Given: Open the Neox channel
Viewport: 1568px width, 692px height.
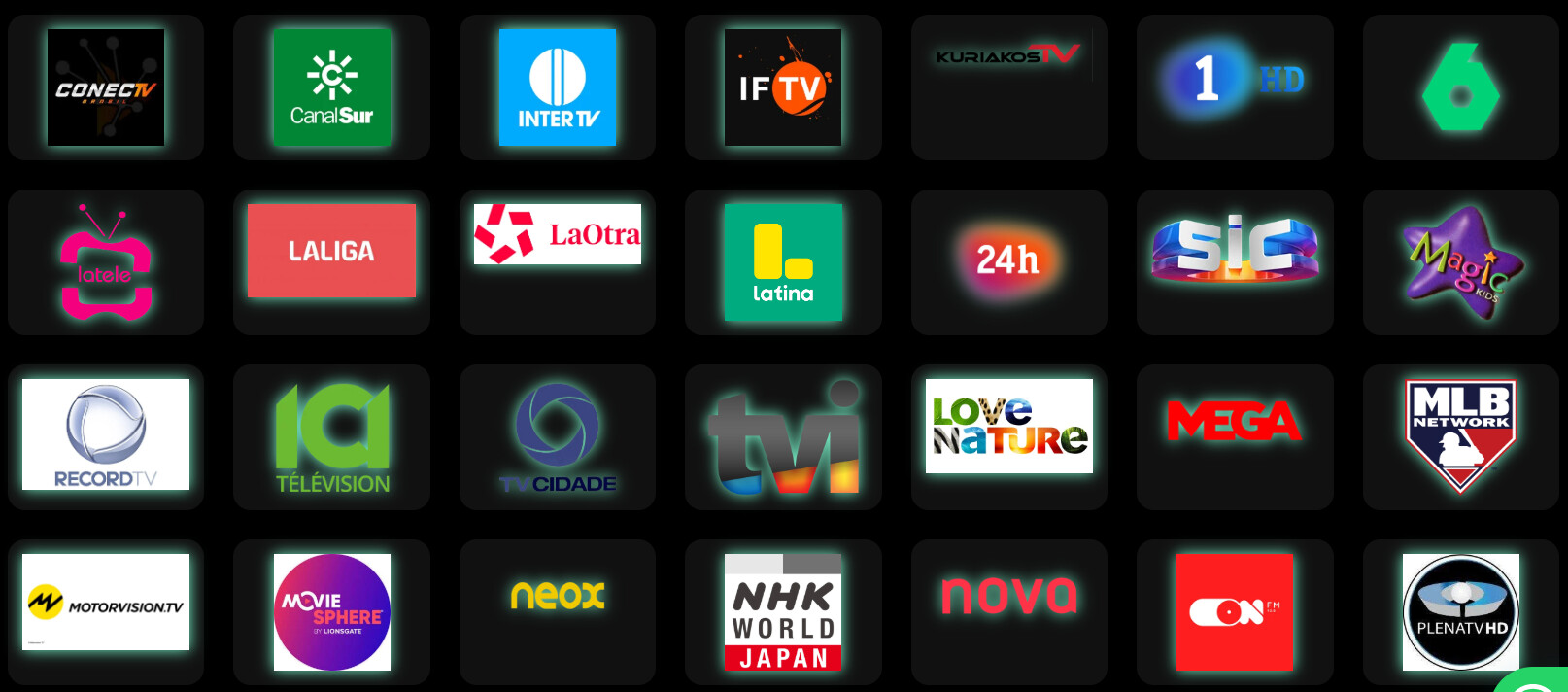Looking at the screenshot, I should click(557, 595).
